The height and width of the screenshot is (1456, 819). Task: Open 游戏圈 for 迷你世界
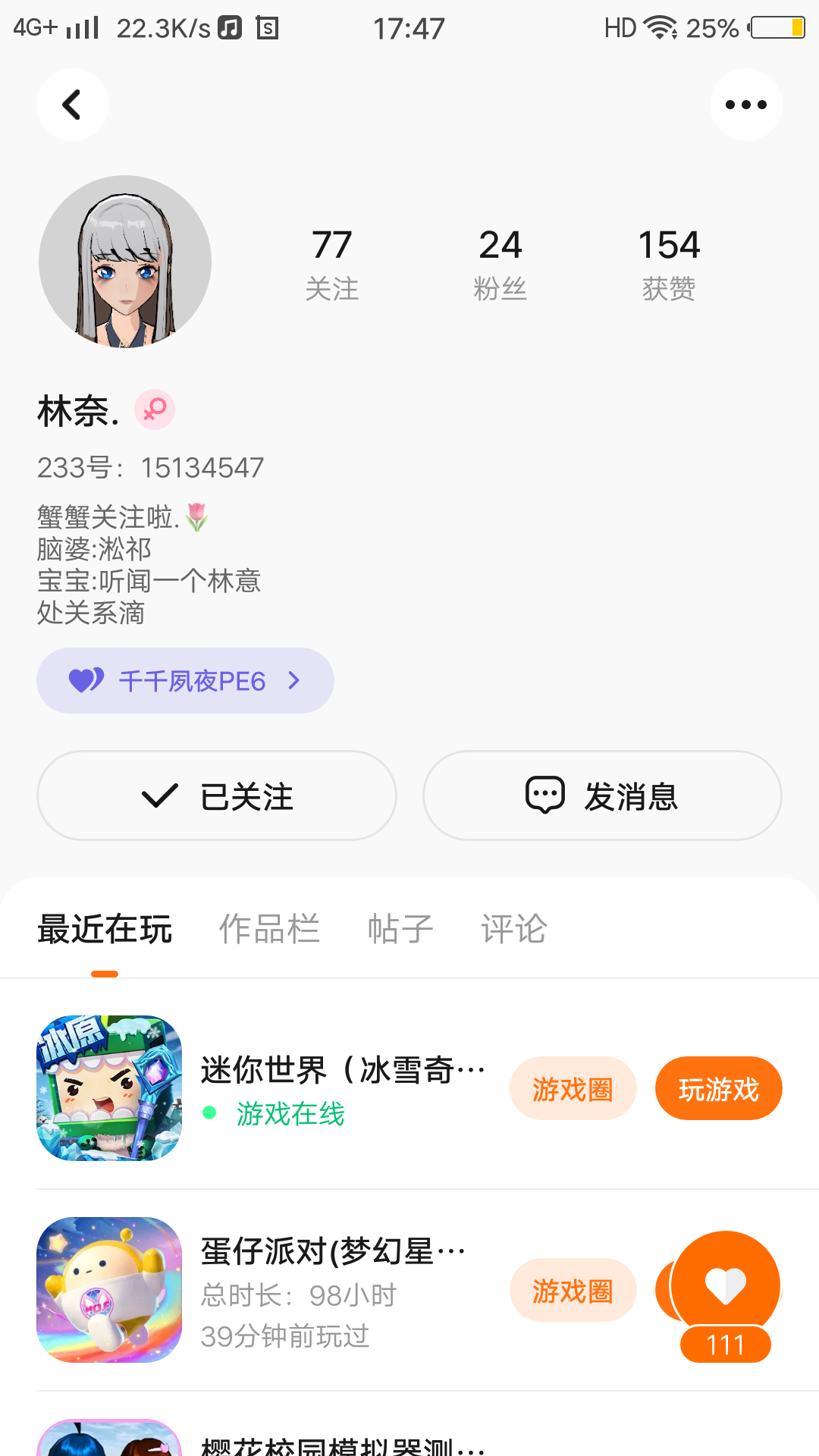pos(573,1089)
